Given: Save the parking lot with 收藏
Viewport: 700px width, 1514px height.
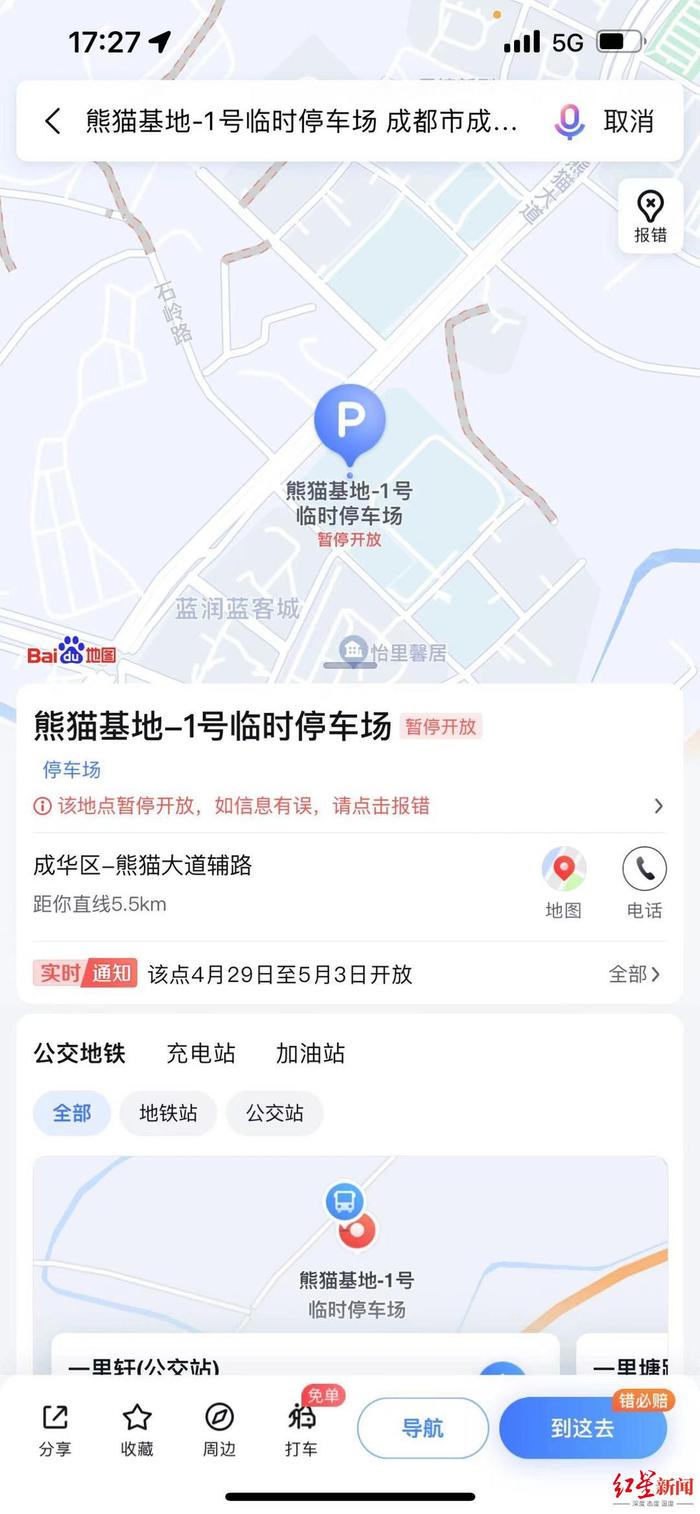Looking at the screenshot, I should pyautogui.click(x=137, y=1430).
